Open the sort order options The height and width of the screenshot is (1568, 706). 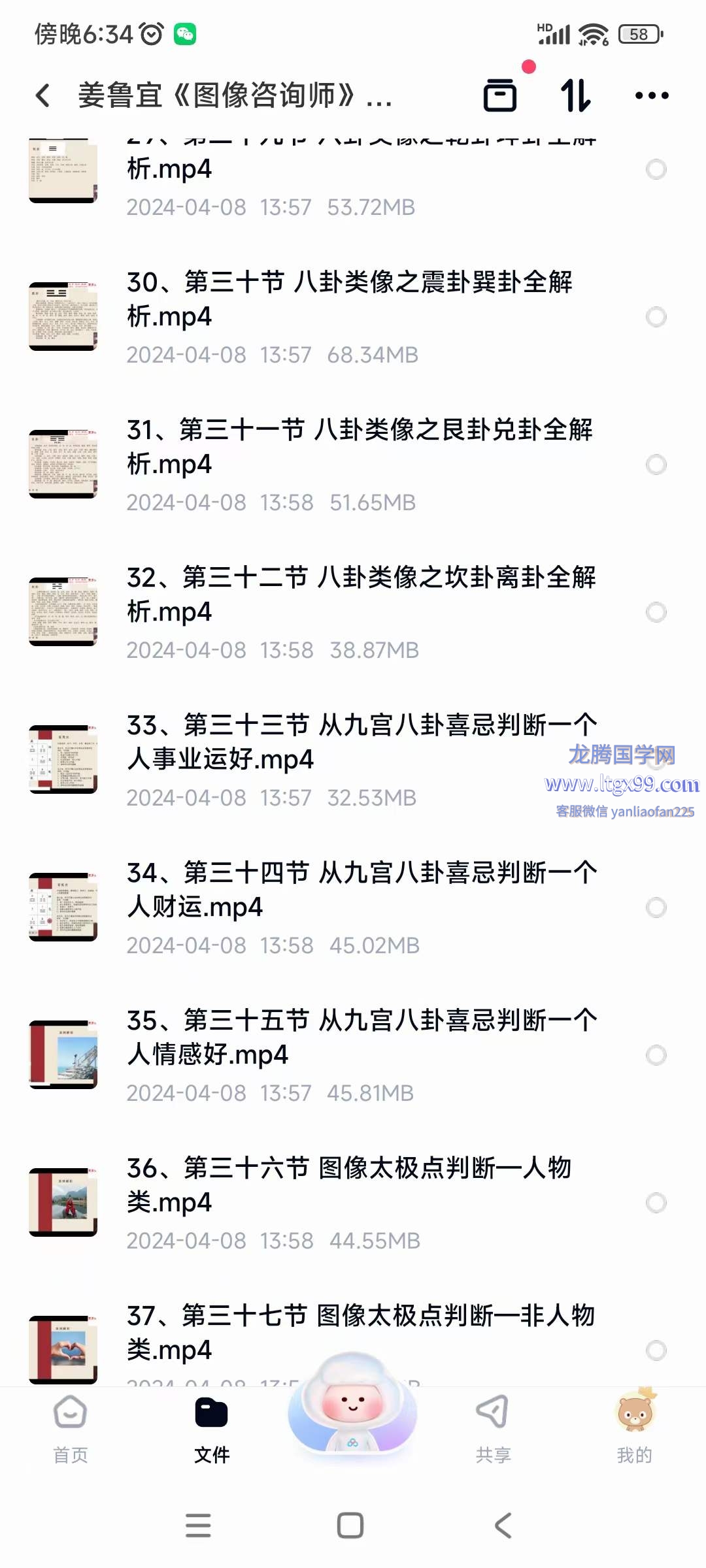(x=576, y=95)
